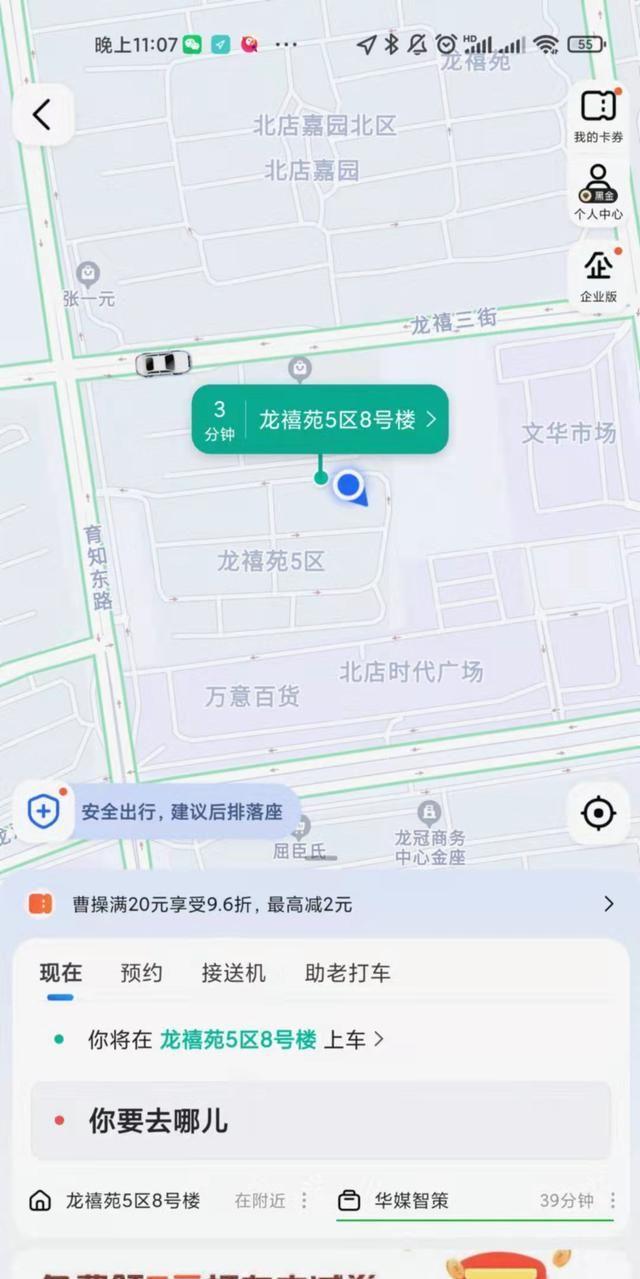
Task: Tap the 你要去哪儿 destination field
Action: coord(320,1121)
